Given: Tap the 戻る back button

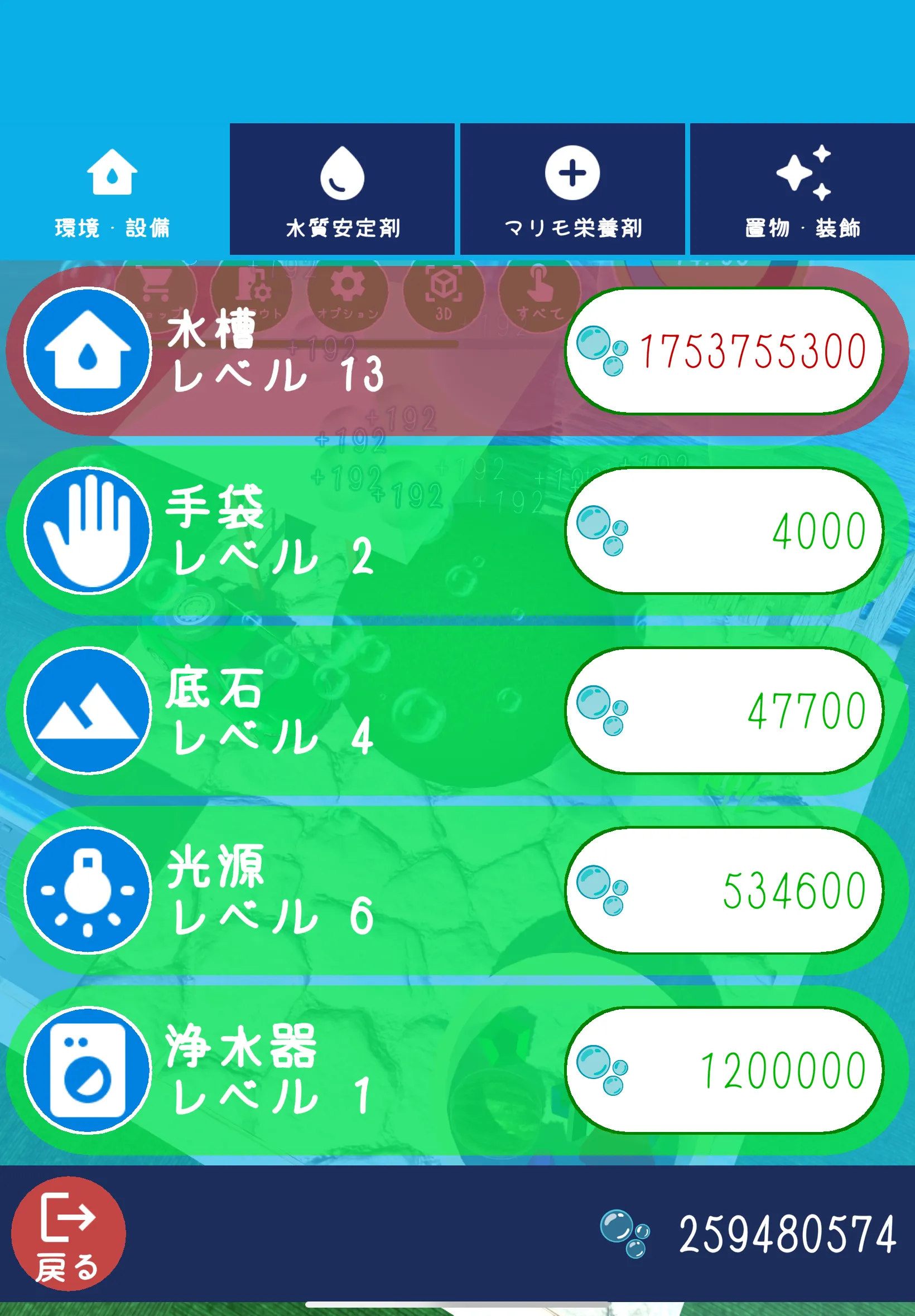Looking at the screenshot, I should (68, 1234).
